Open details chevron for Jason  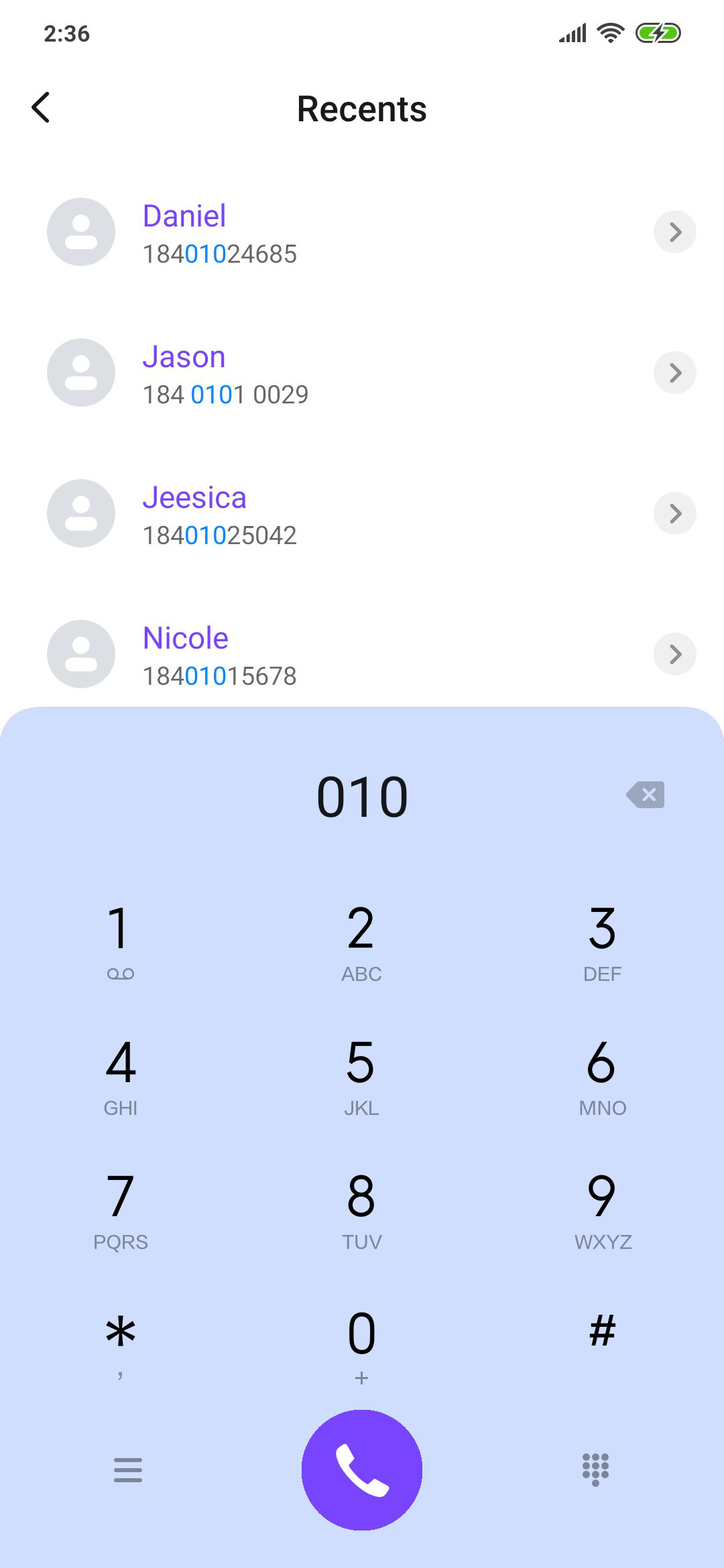click(x=675, y=373)
